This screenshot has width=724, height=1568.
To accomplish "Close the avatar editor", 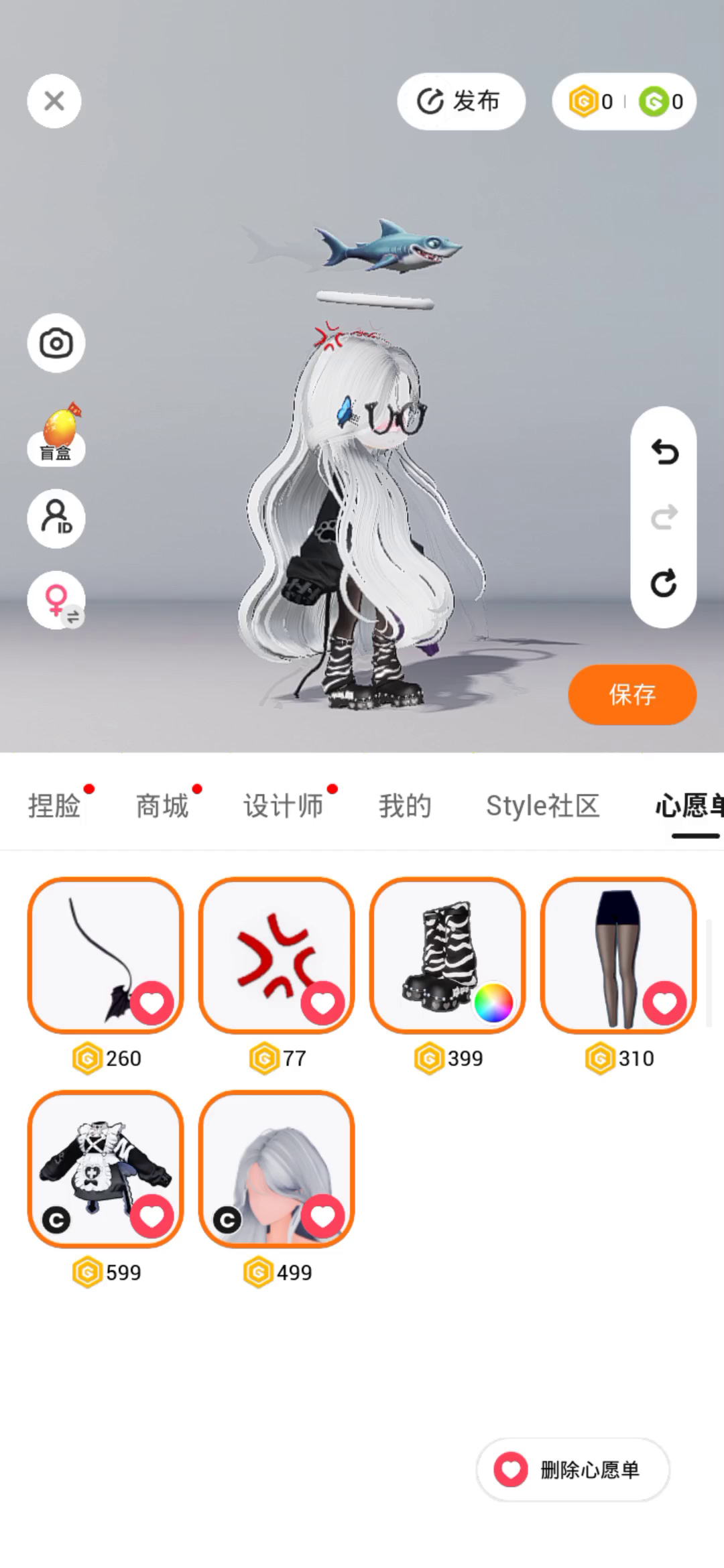I will pos(54,101).
